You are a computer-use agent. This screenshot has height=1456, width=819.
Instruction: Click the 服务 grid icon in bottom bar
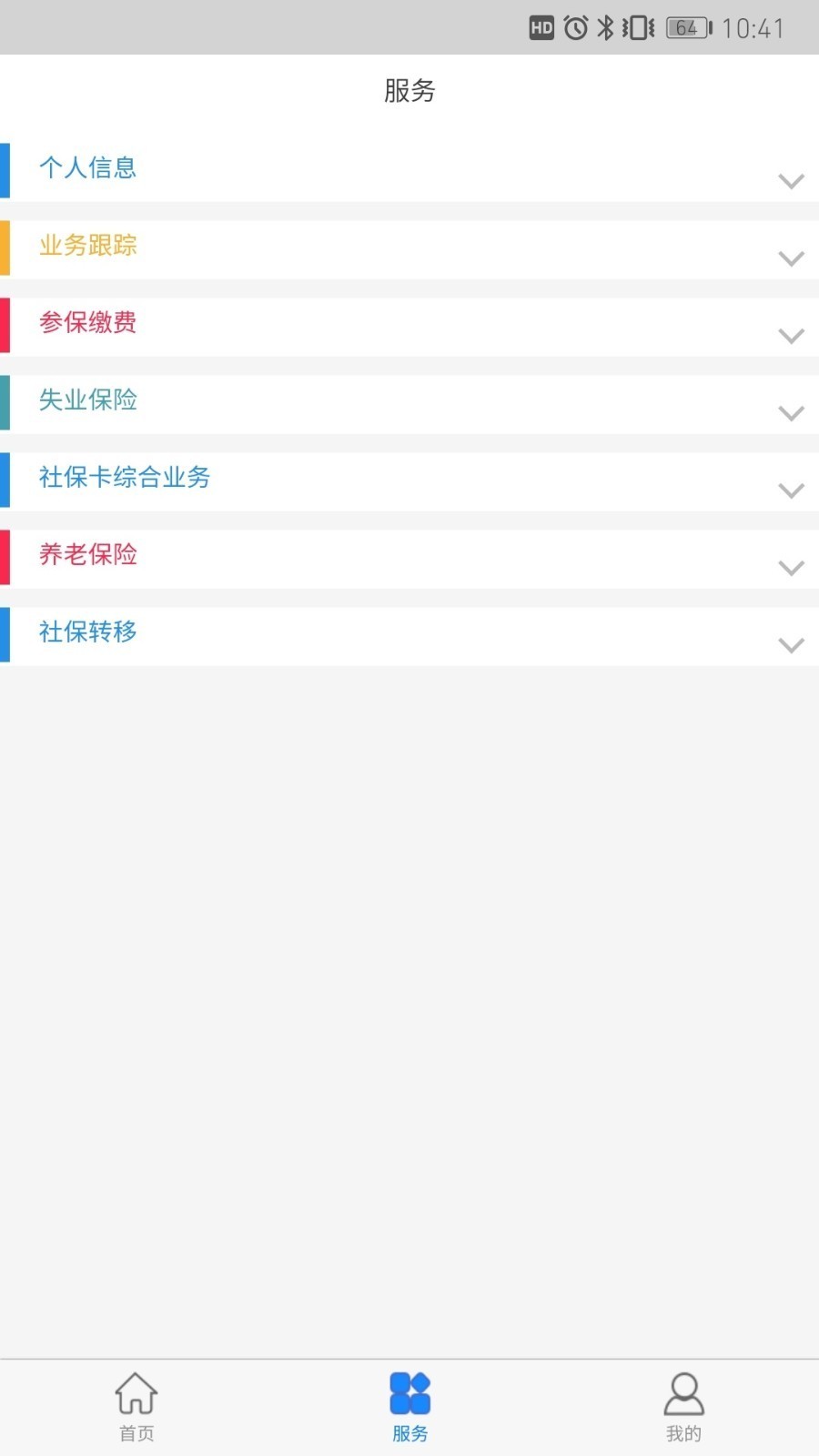pyautogui.click(x=409, y=1392)
